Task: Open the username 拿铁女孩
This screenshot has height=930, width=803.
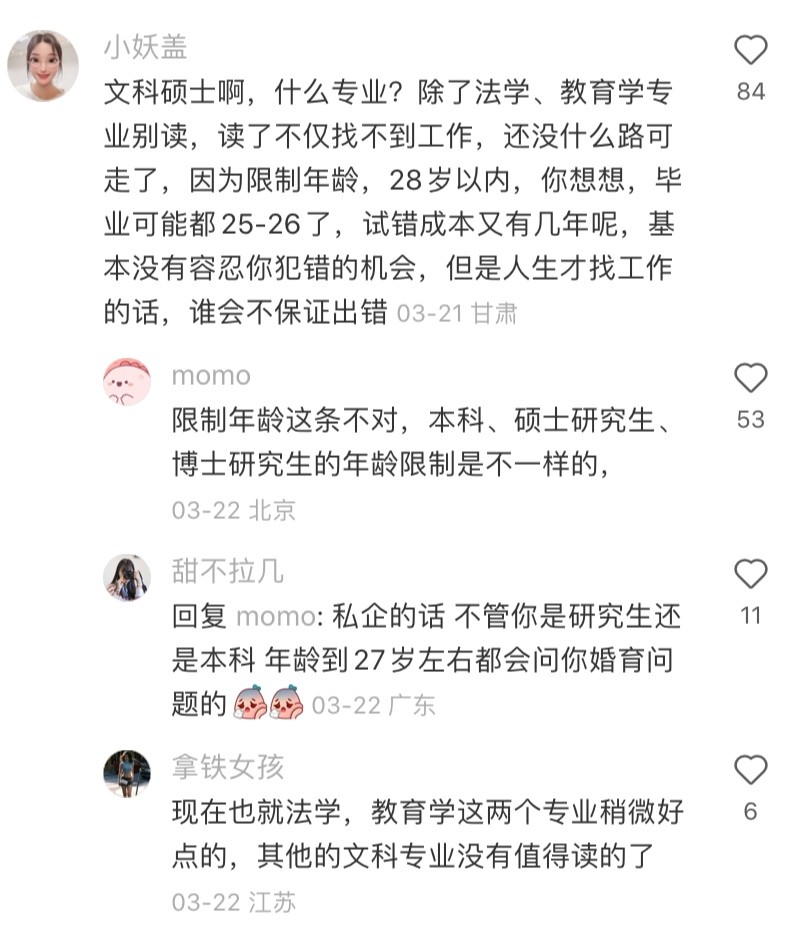Action: 227,767
